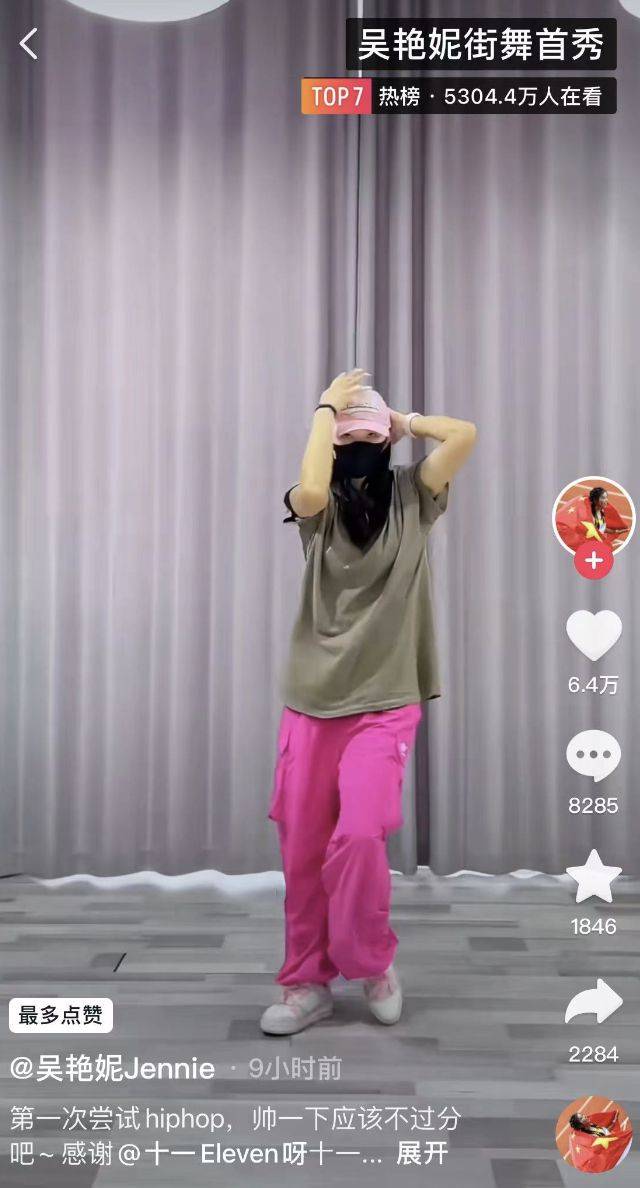Follow the creator with the red plus

pyautogui.click(x=594, y=561)
